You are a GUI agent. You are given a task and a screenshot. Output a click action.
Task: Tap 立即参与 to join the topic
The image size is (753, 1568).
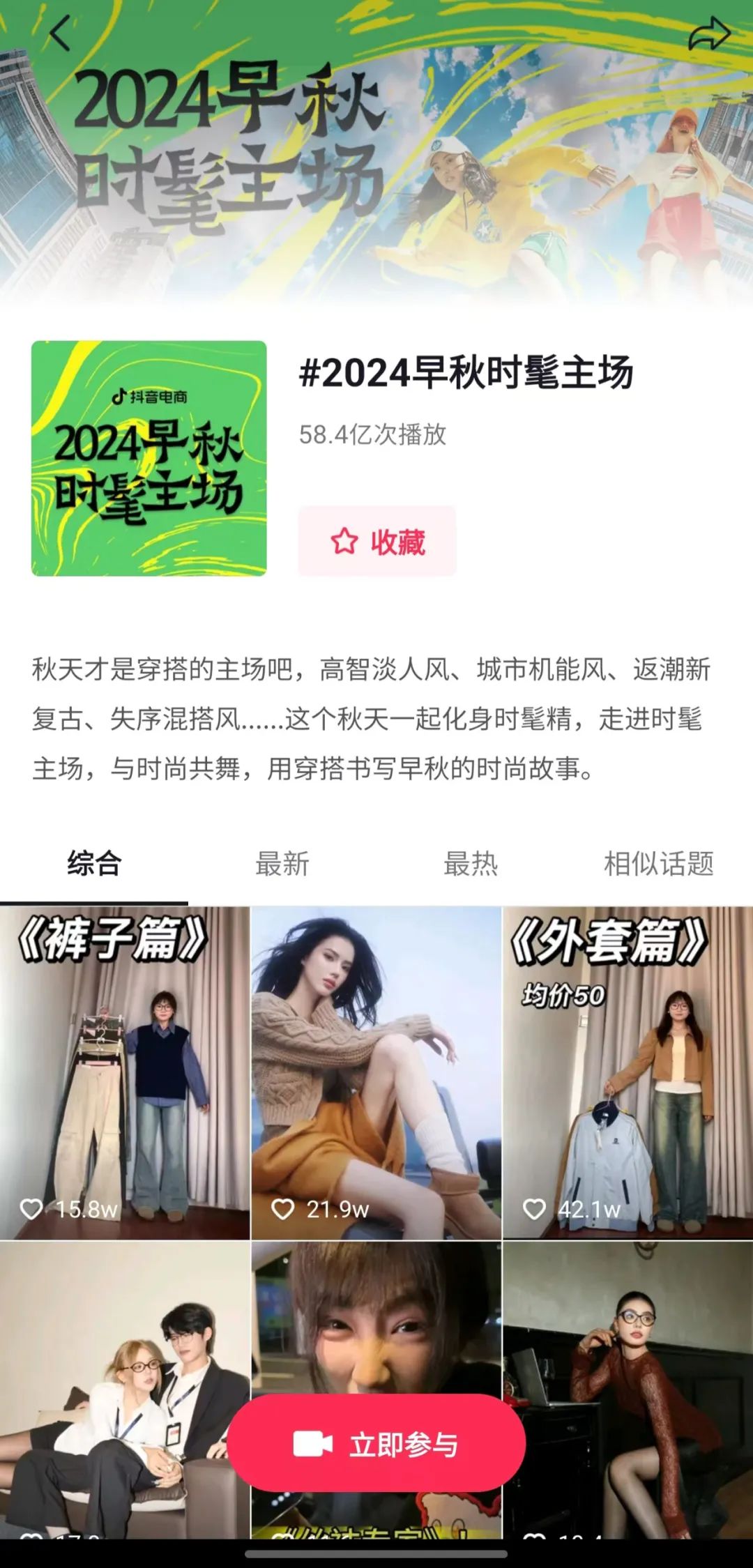coord(376,1445)
